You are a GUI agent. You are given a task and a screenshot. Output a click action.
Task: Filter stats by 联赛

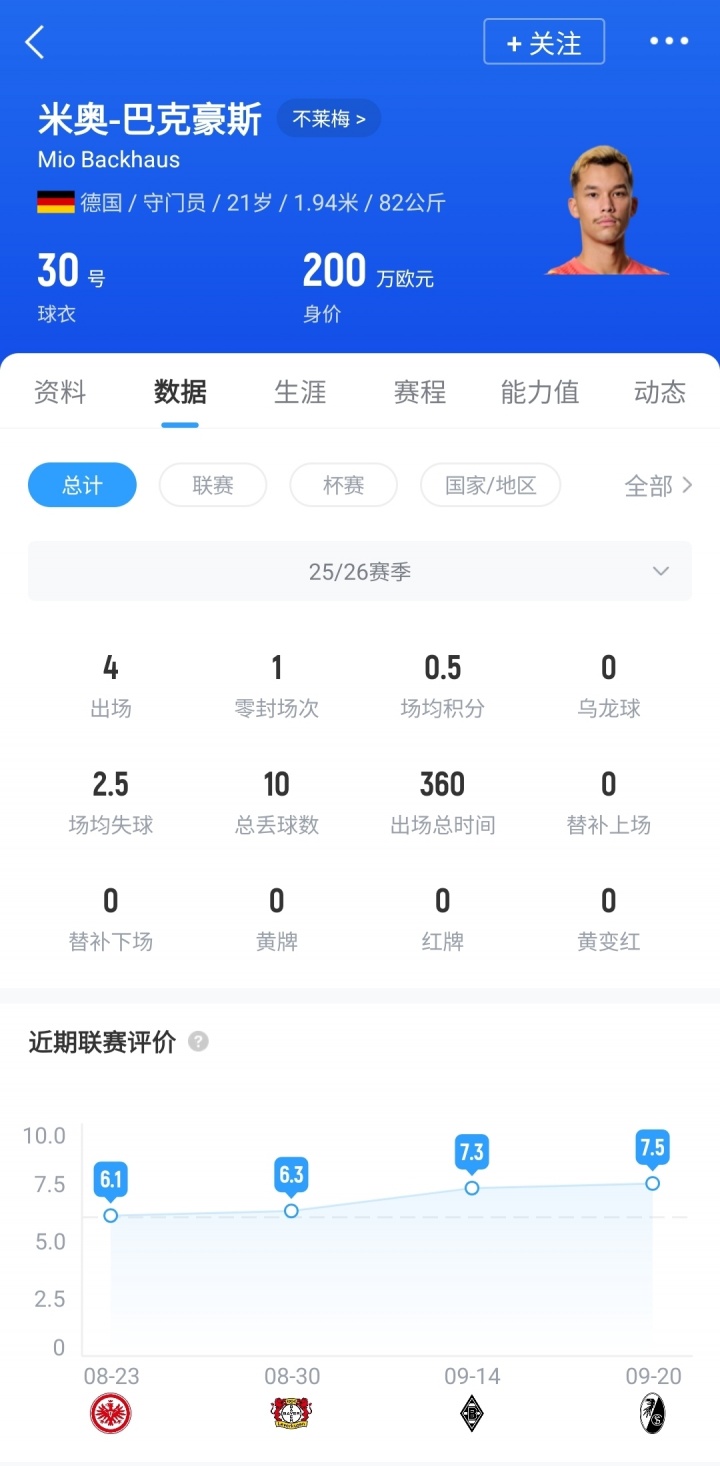pyautogui.click(x=213, y=485)
